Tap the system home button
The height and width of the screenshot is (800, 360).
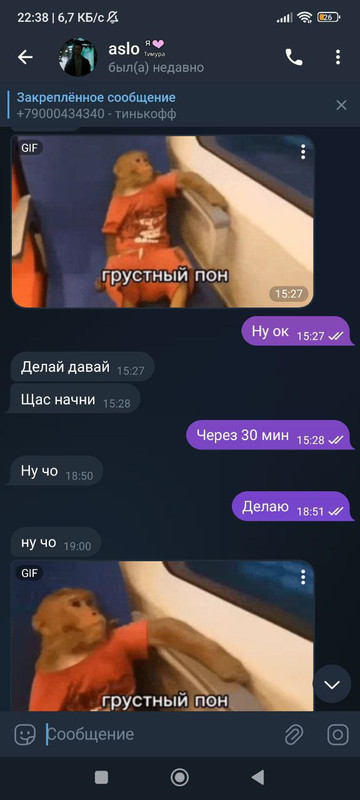pos(179,778)
